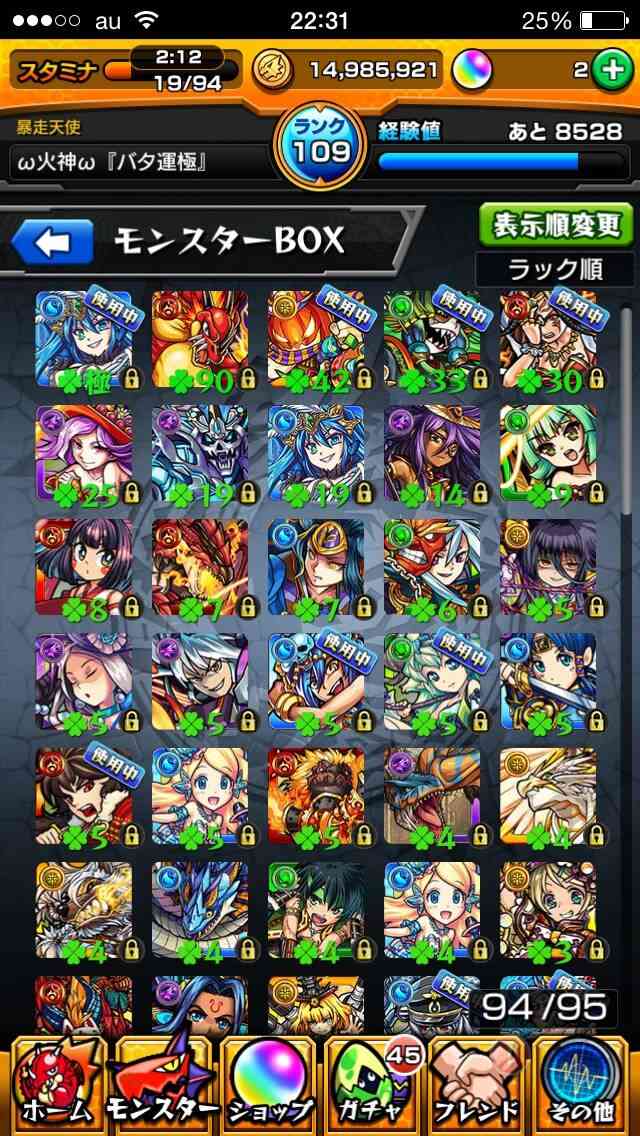
Task: Go back with the blue arrow button
Action: [x=53, y=242]
